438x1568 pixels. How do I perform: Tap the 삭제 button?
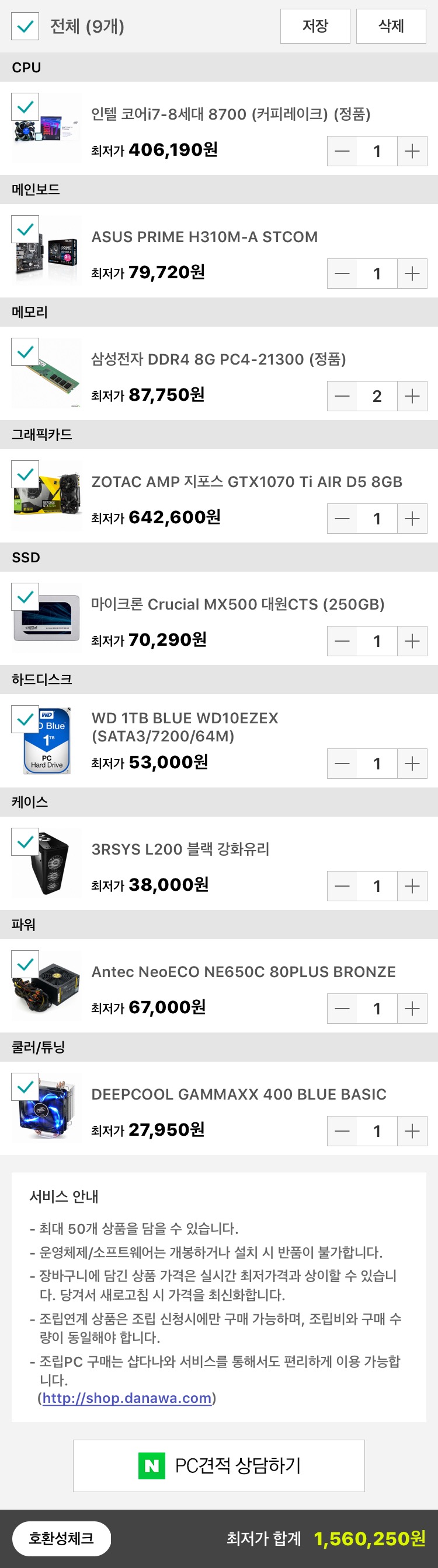click(x=391, y=26)
